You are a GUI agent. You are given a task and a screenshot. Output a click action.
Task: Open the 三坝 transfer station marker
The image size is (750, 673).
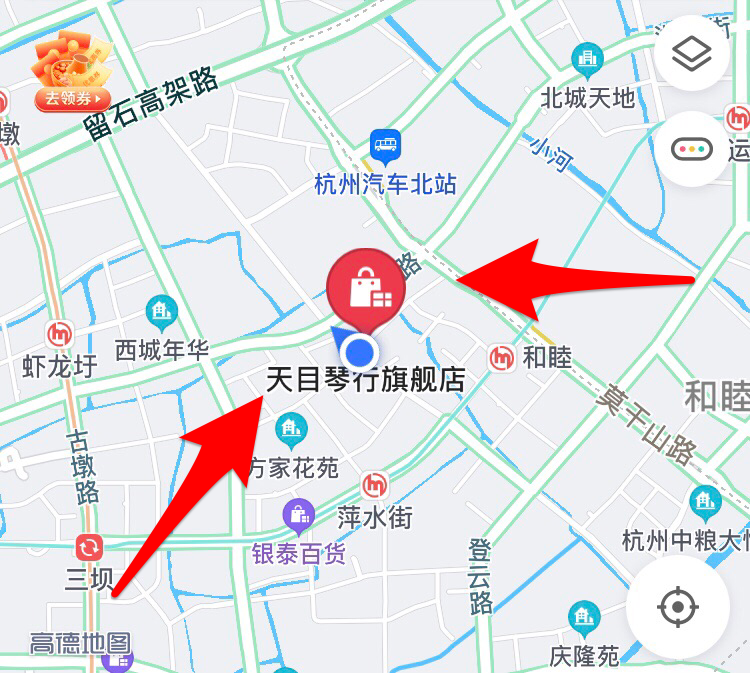[88, 547]
